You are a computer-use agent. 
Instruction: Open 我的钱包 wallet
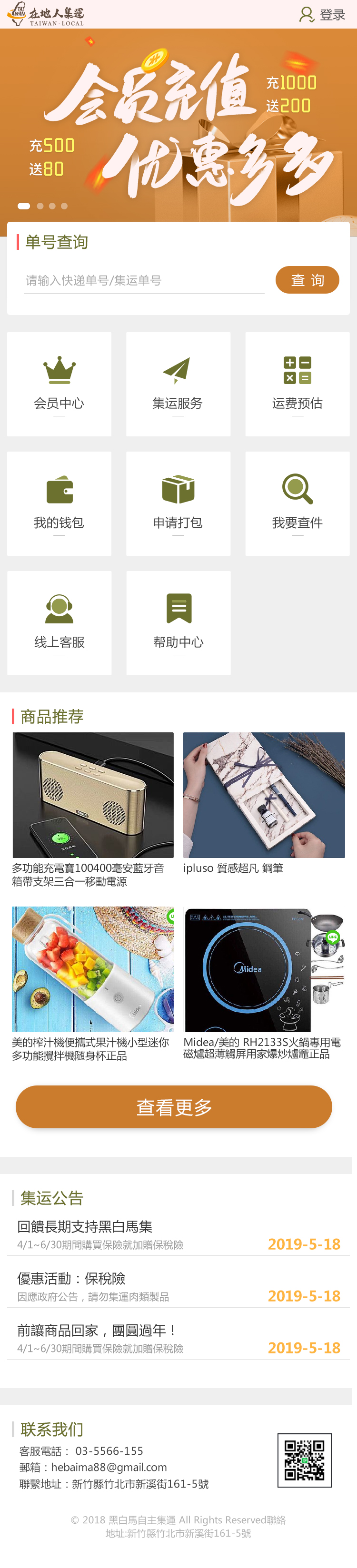(59, 503)
